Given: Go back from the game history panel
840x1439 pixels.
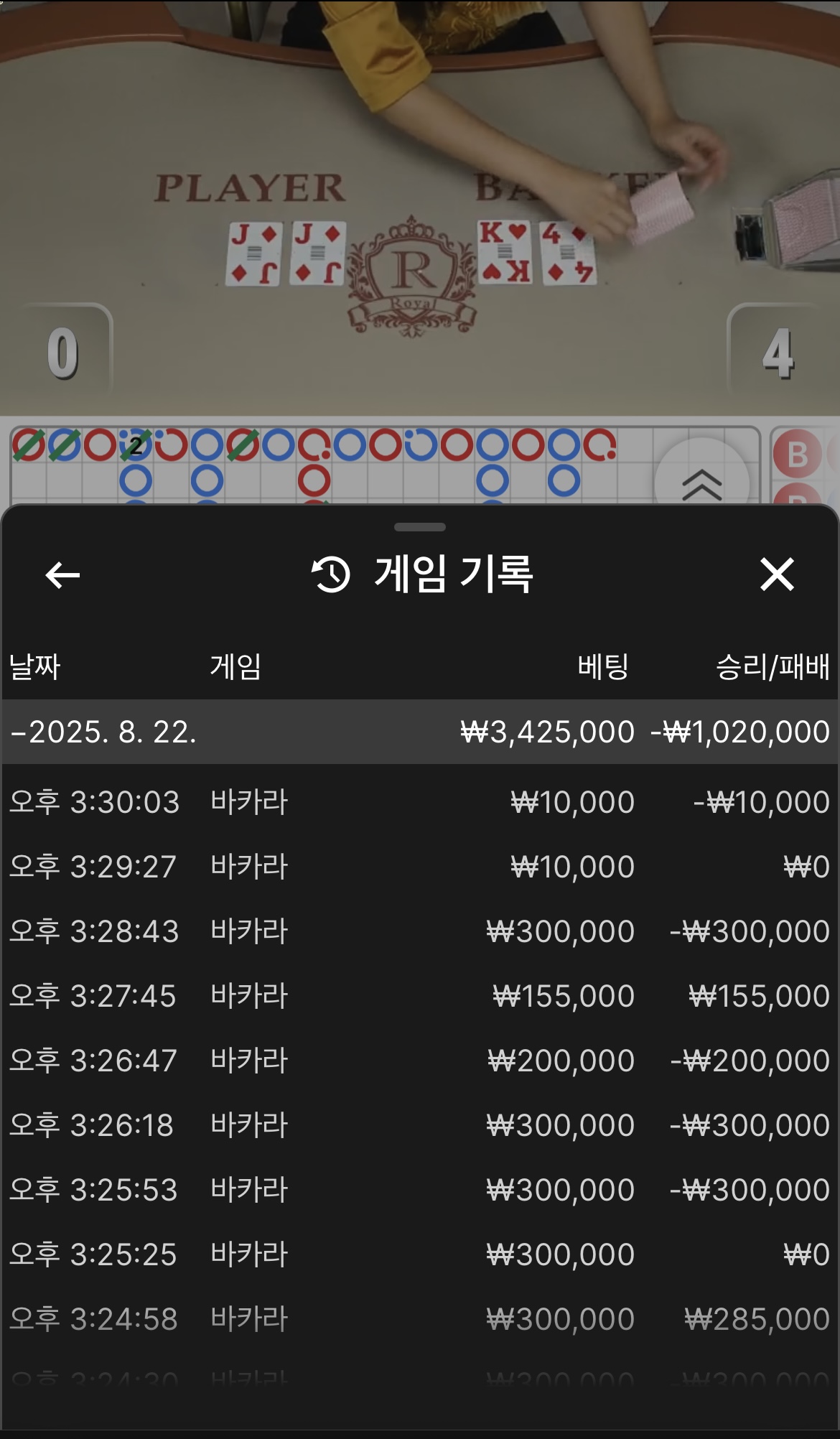Looking at the screenshot, I should click(x=62, y=575).
